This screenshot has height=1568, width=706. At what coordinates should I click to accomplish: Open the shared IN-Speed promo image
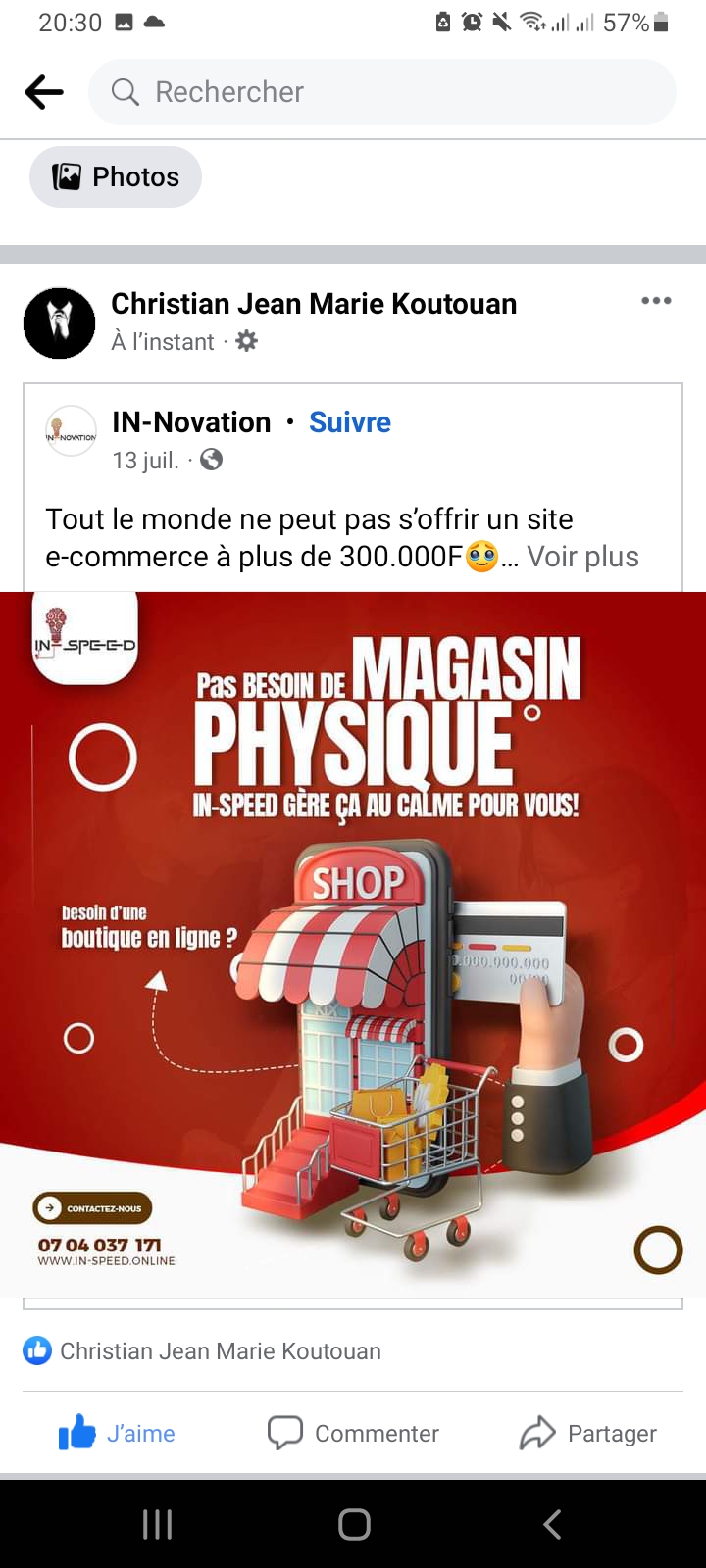pyautogui.click(x=353, y=944)
